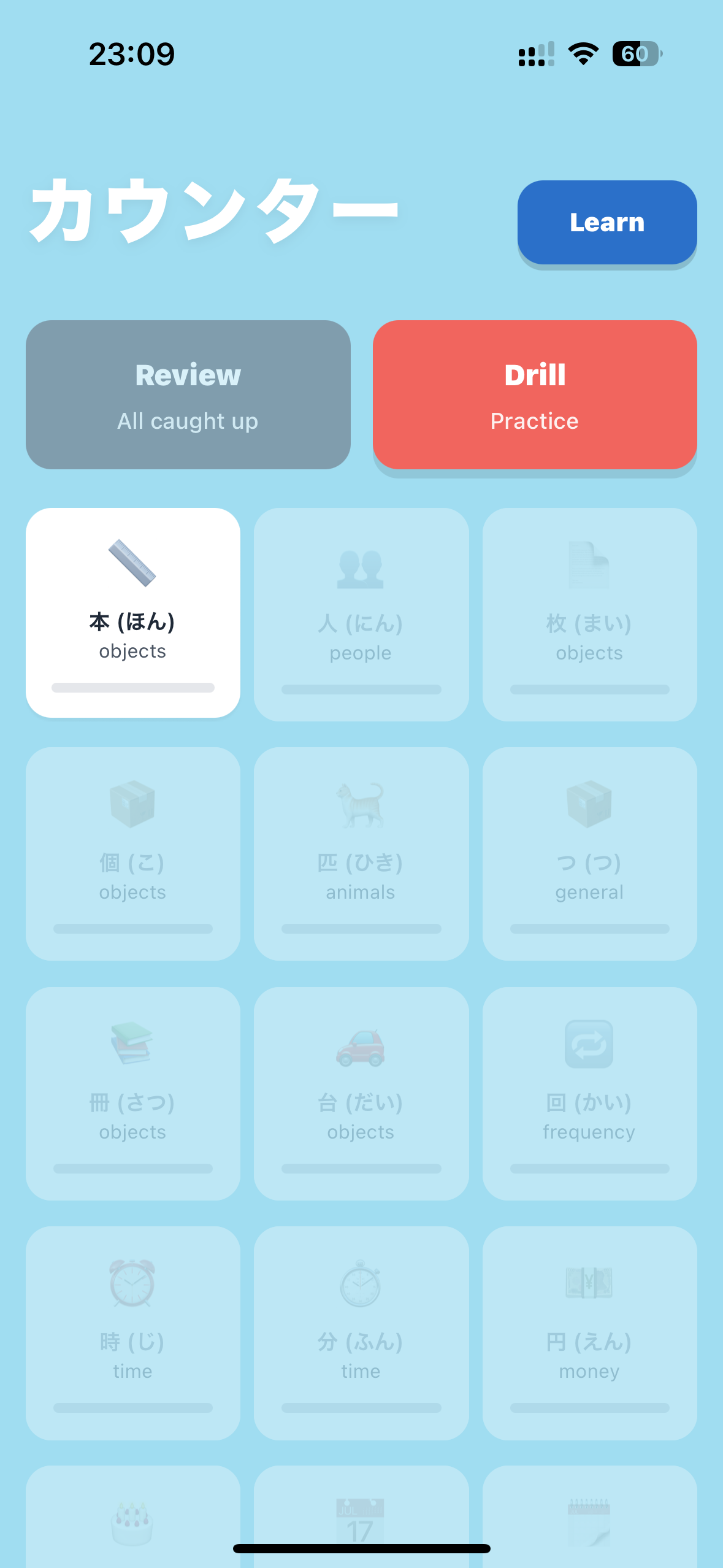Open the 回 (かい) frequency card
This screenshot has width=723, height=1568.
click(x=589, y=1093)
